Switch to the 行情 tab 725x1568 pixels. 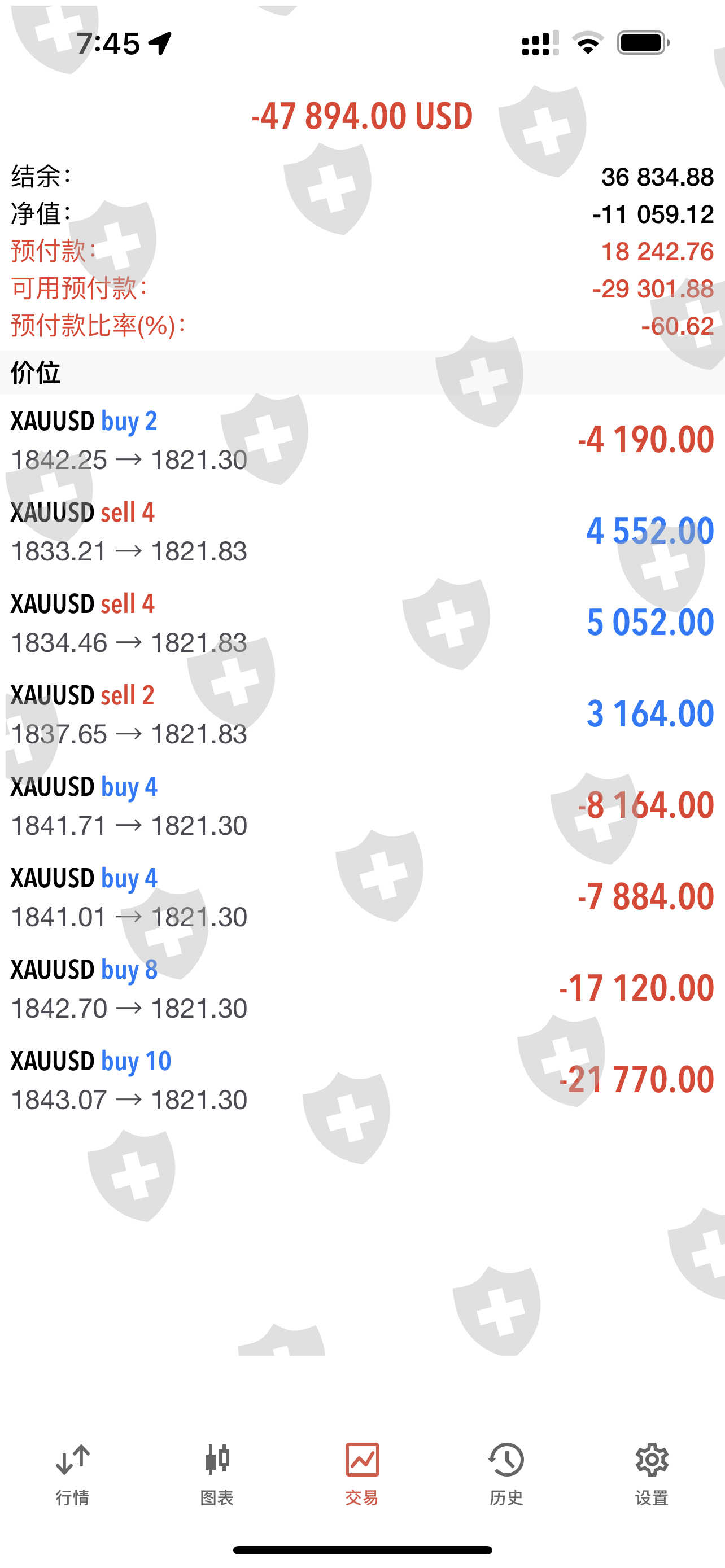pos(72,1473)
